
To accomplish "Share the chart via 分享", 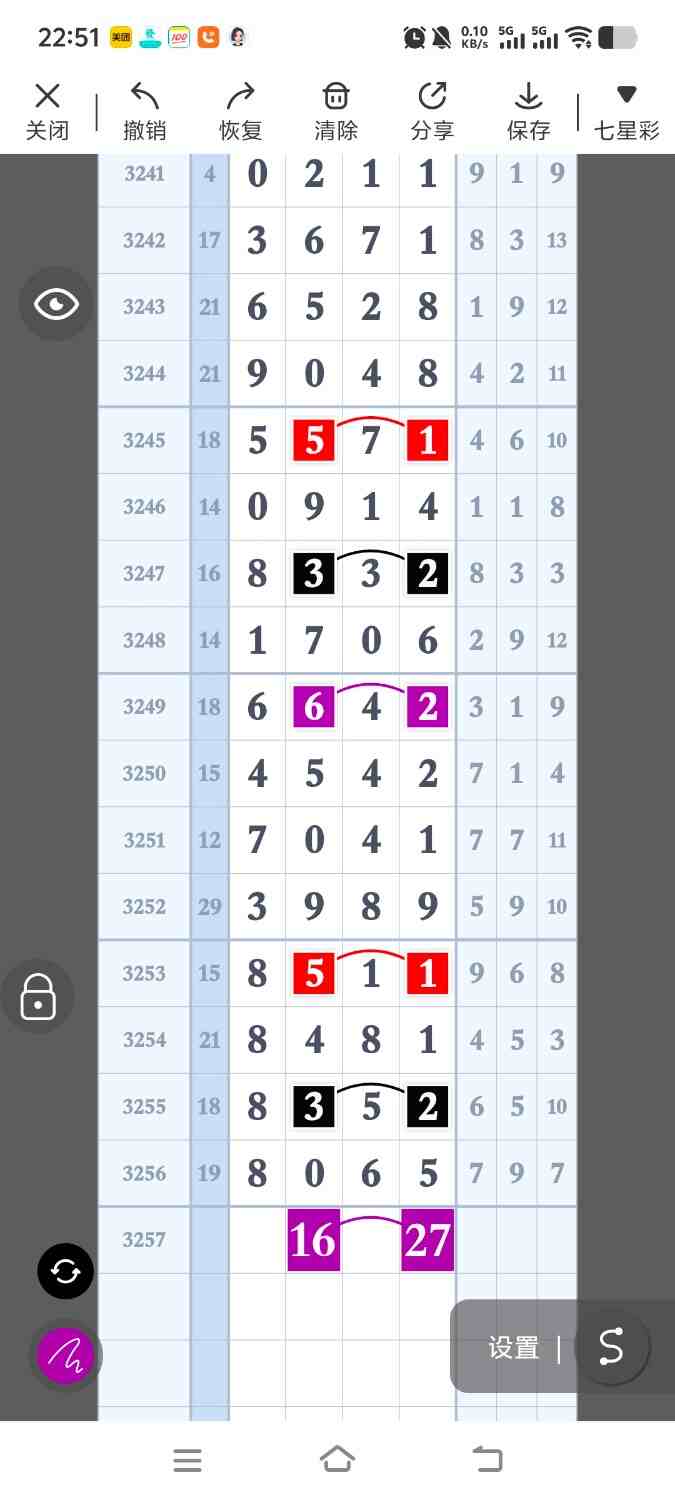I will (x=432, y=111).
